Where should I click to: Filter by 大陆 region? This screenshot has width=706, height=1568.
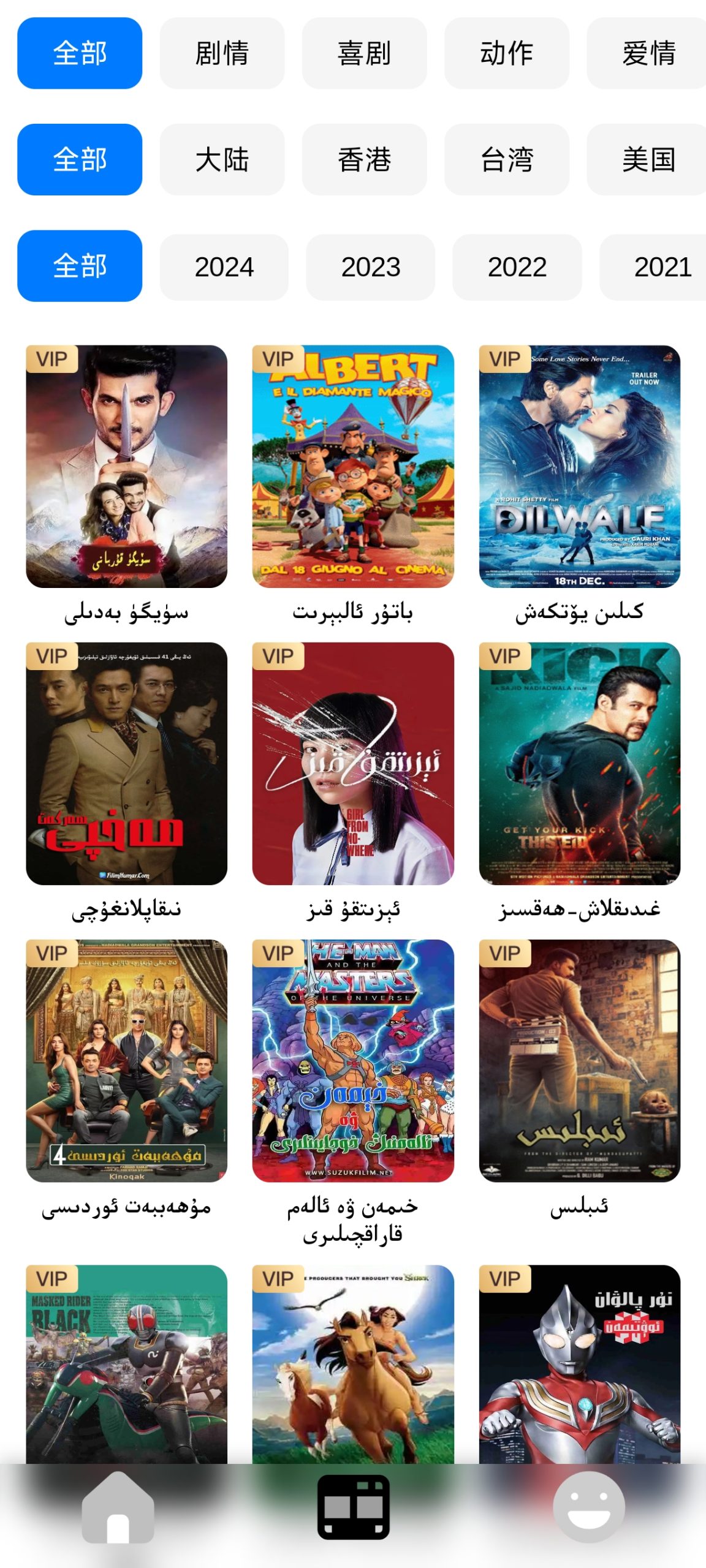click(x=222, y=160)
